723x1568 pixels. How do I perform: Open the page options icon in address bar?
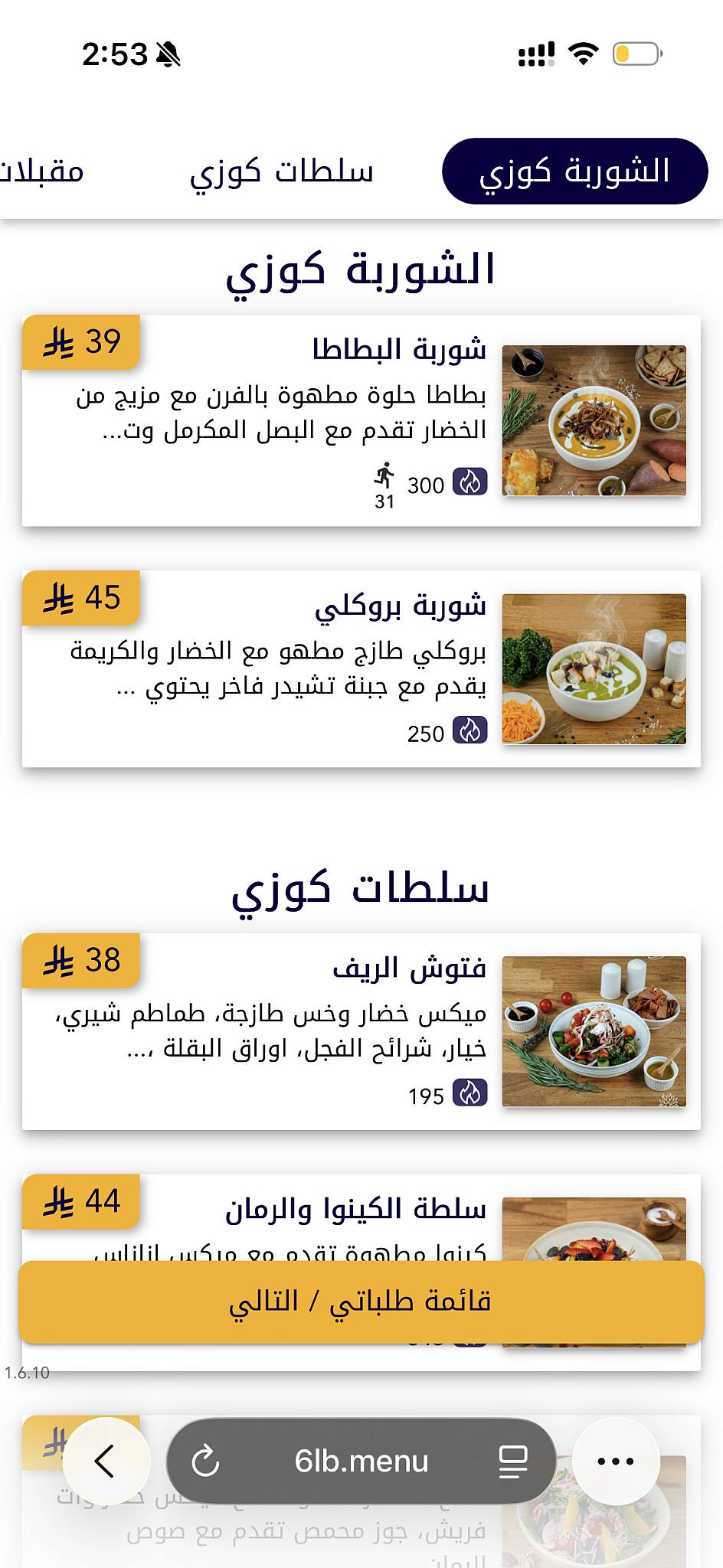pyautogui.click(x=513, y=1461)
